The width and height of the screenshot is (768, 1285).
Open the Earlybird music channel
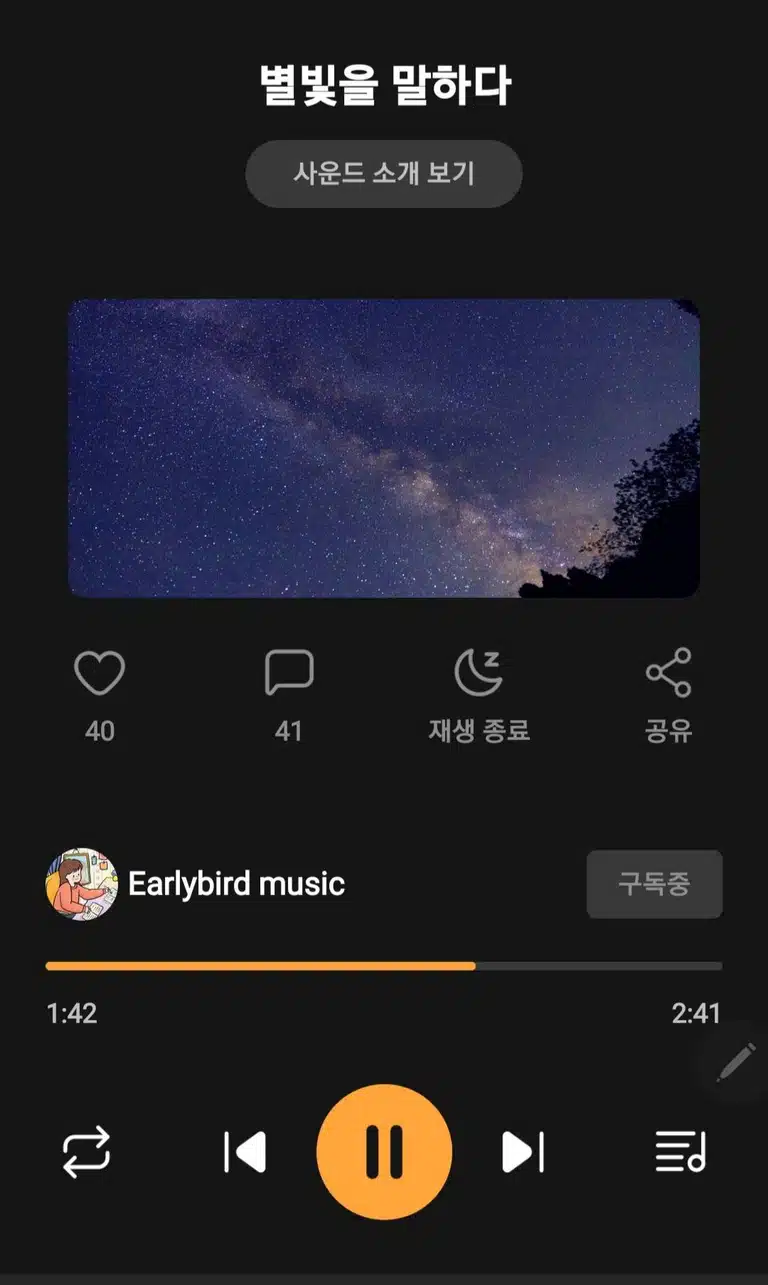coord(236,884)
